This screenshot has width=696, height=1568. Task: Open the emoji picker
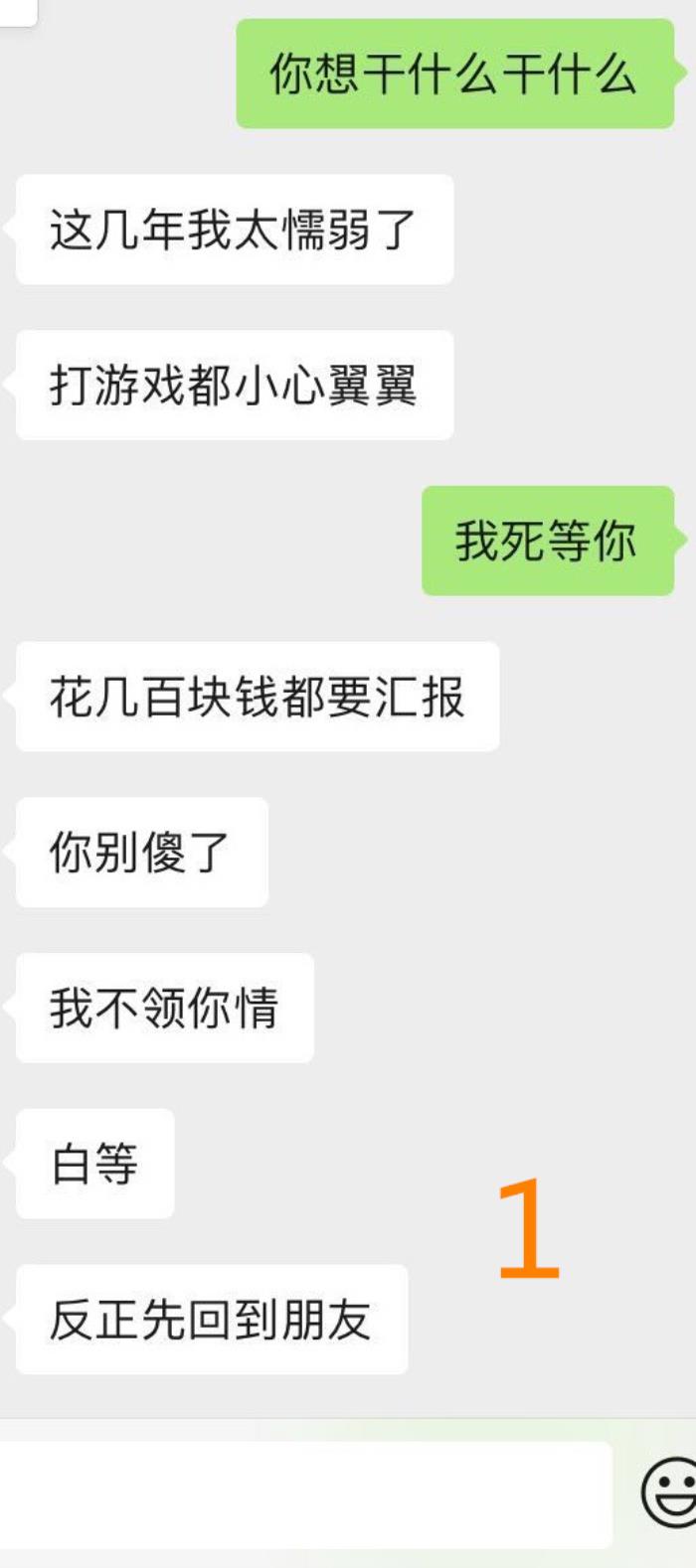671,1491
